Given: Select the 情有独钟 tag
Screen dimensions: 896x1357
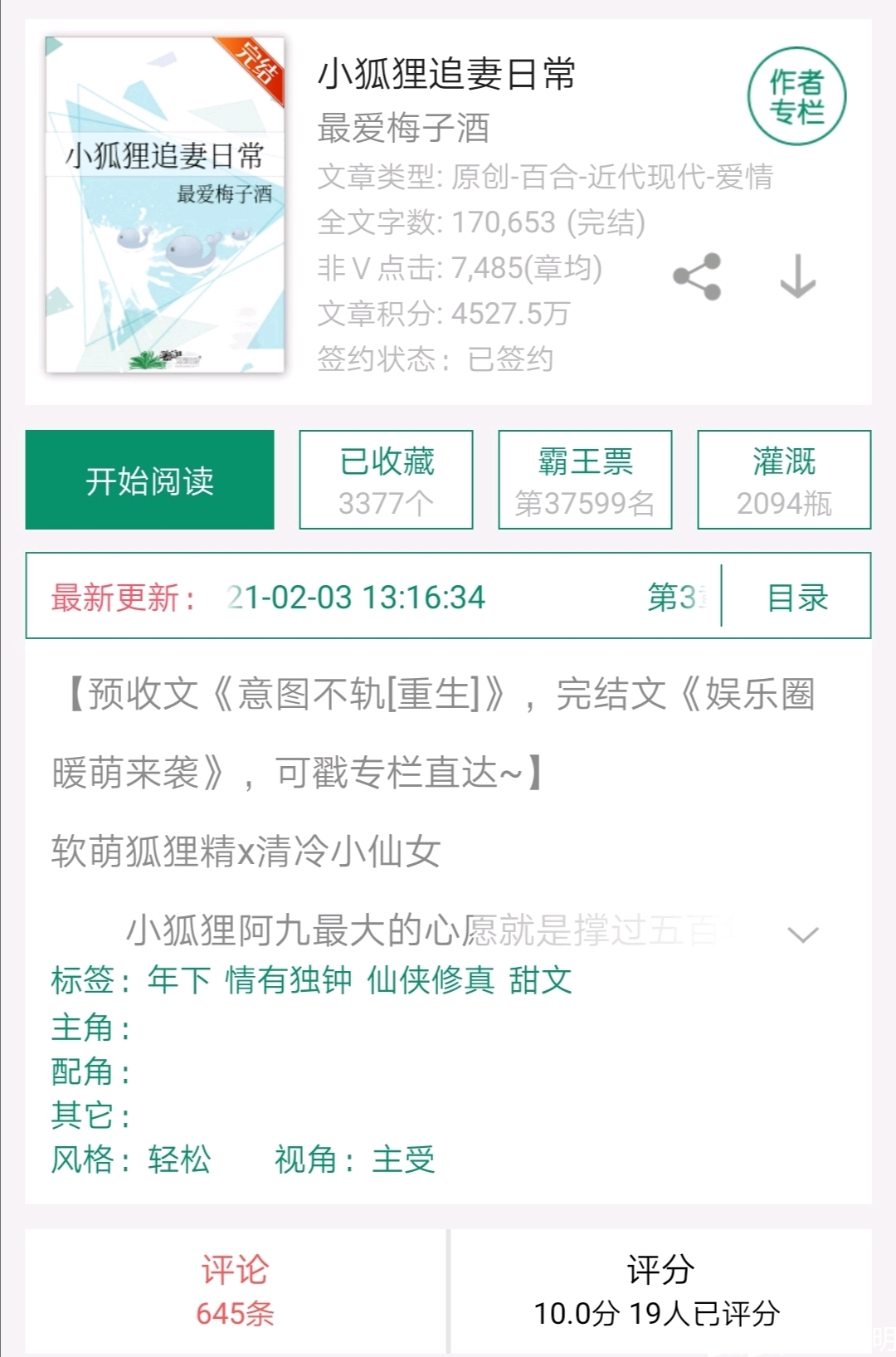Looking at the screenshot, I should pyautogui.click(x=289, y=980).
